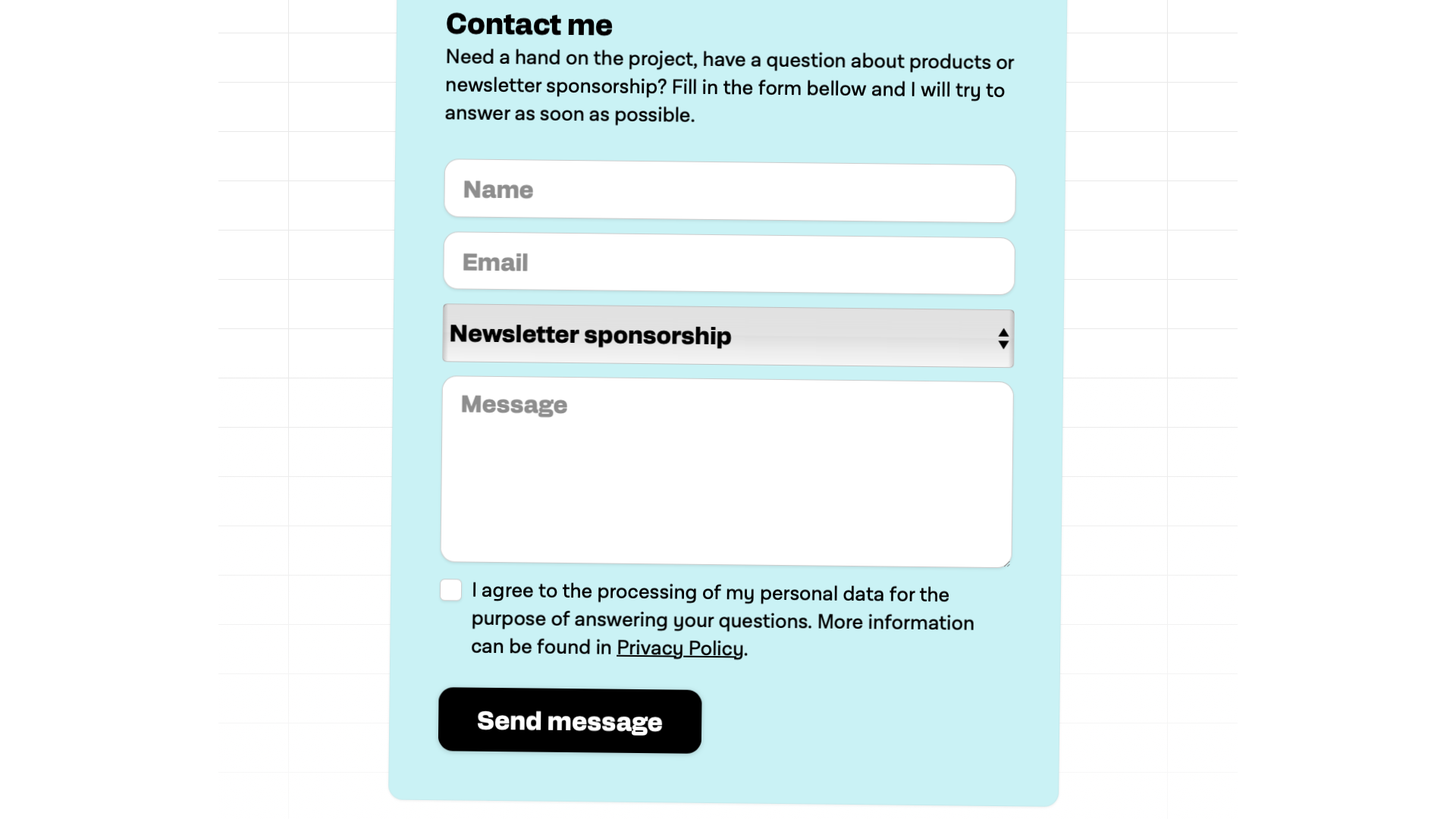Image resolution: width=1456 pixels, height=819 pixels.
Task: Check the personal data consent checkbox
Action: tap(451, 590)
